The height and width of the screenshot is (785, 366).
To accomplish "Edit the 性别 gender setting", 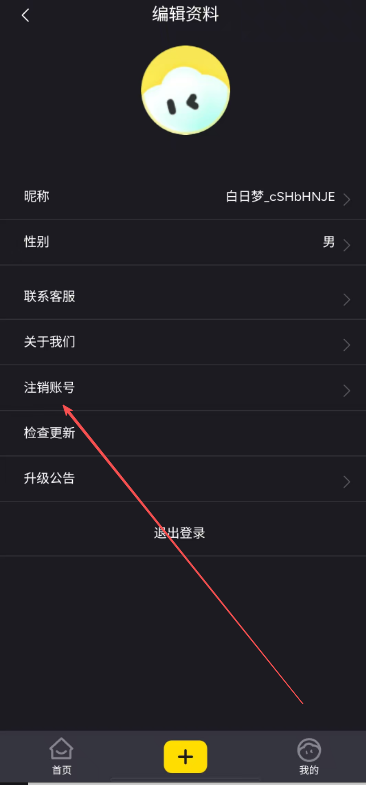I will coord(183,242).
